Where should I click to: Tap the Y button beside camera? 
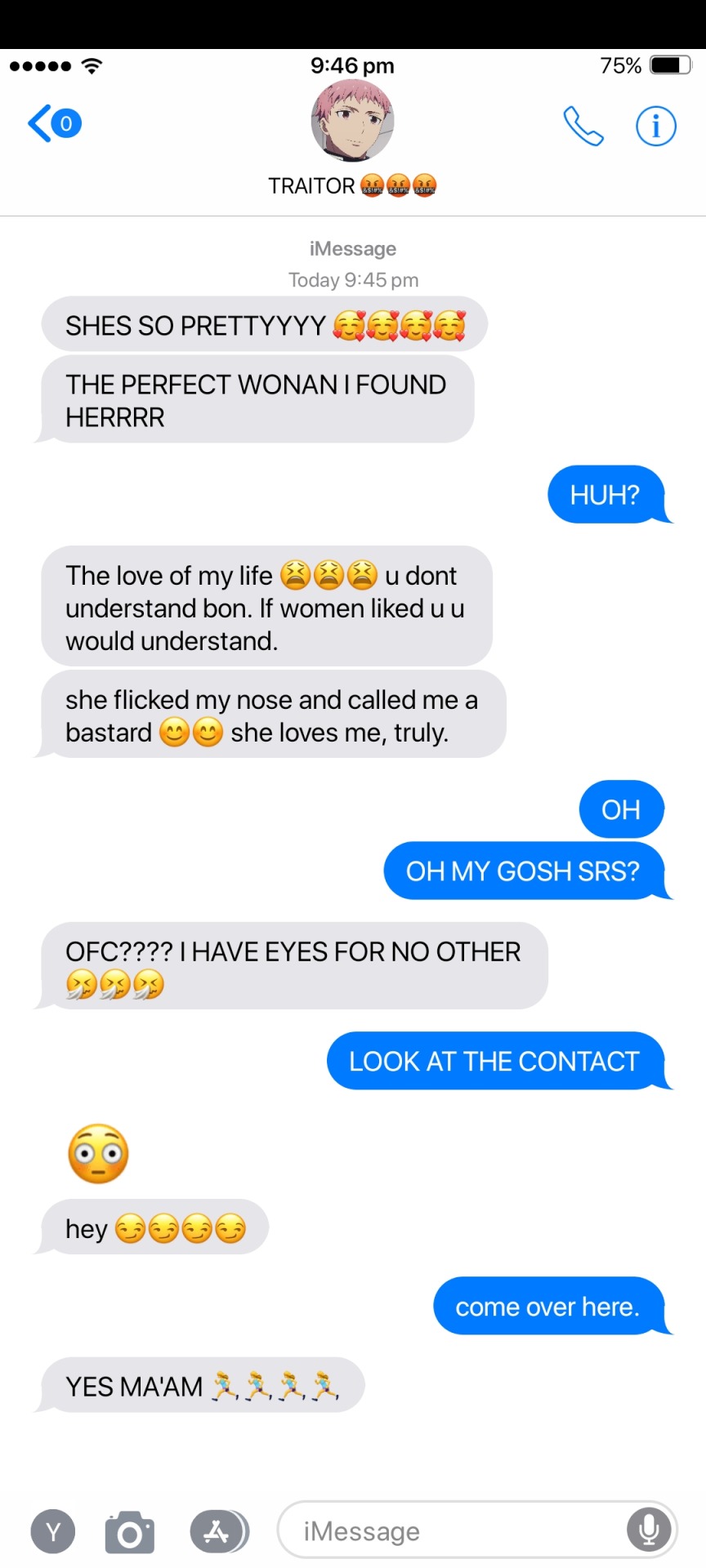[53, 1531]
